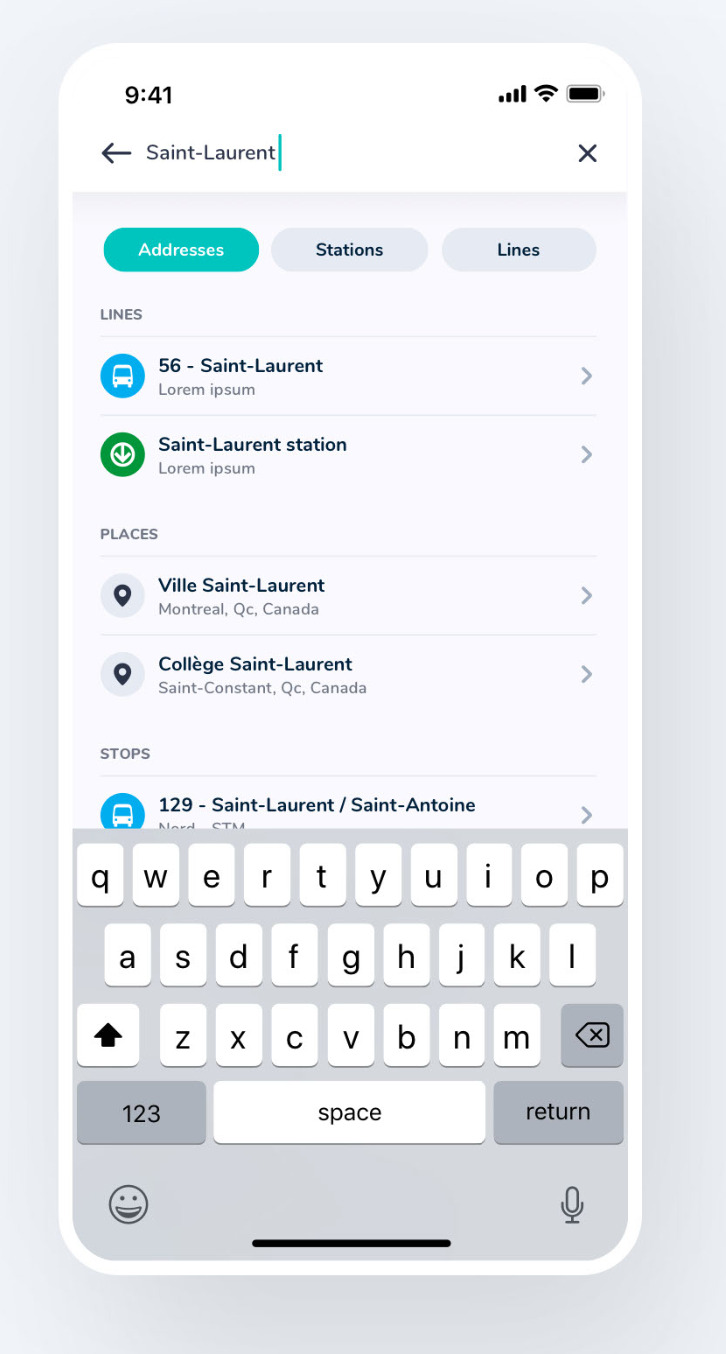Screen dimensions: 726x1354
Task: Open the emoji keyboard
Action: pyautogui.click(x=128, y=1205)
